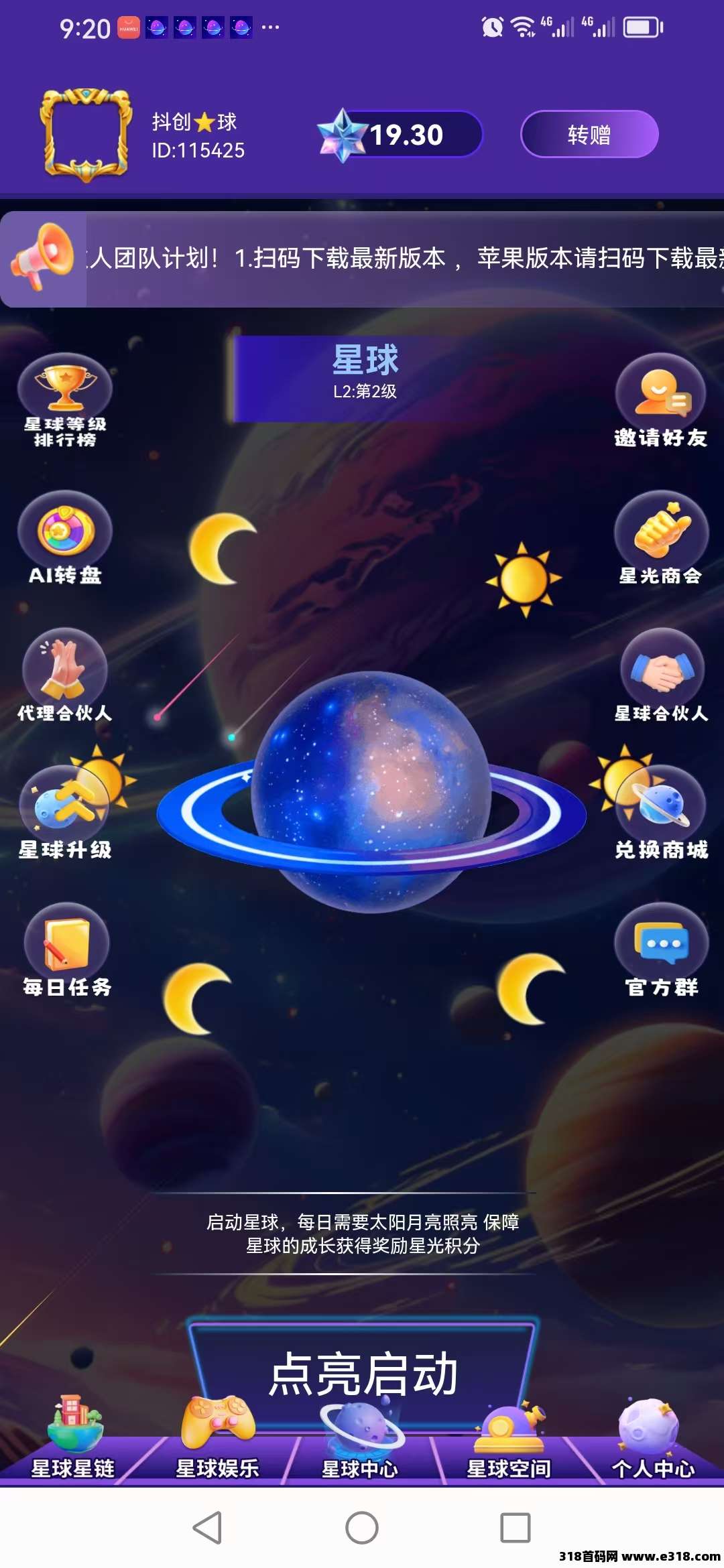Open 星球合伙人 section
724x1568 pixels.
[x=662, y=675]
